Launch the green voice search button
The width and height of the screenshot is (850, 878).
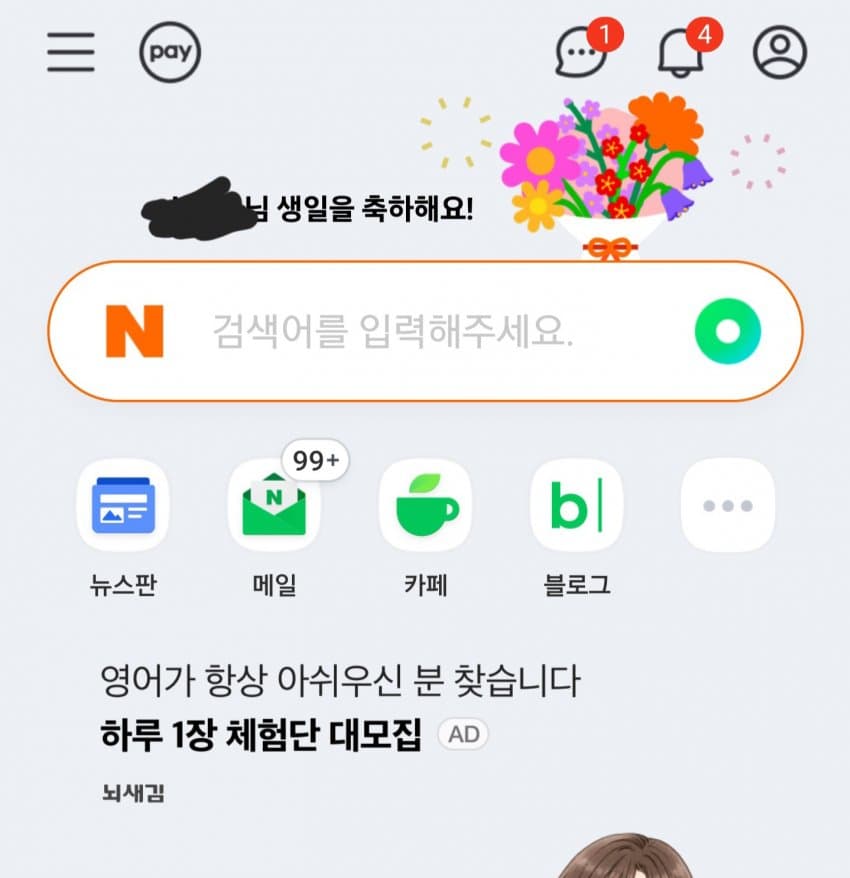click(727, 331)
